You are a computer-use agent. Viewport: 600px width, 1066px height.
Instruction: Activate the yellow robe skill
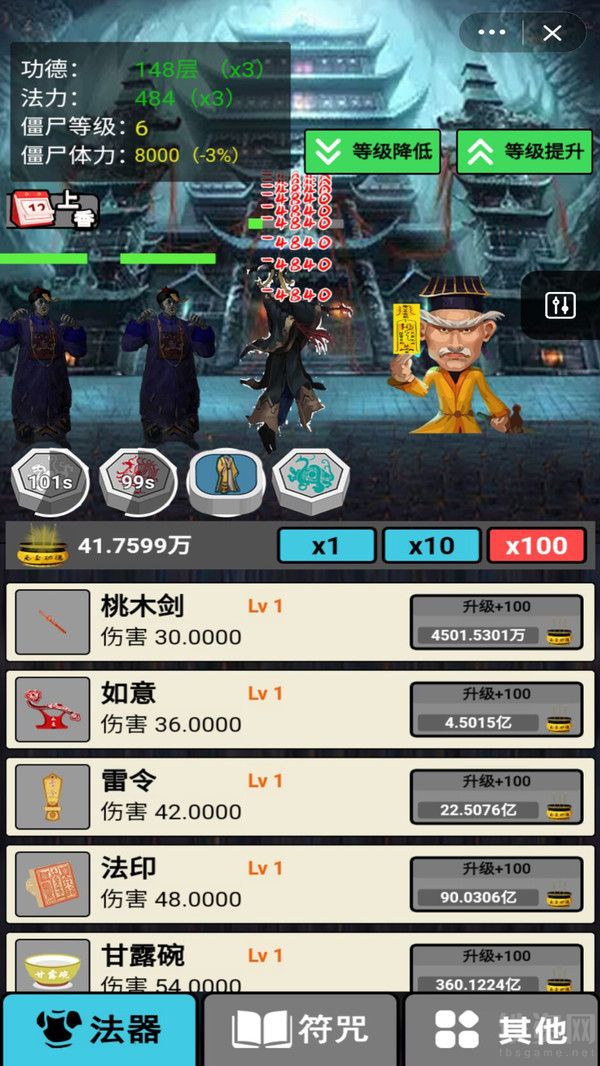click(226, 481)
